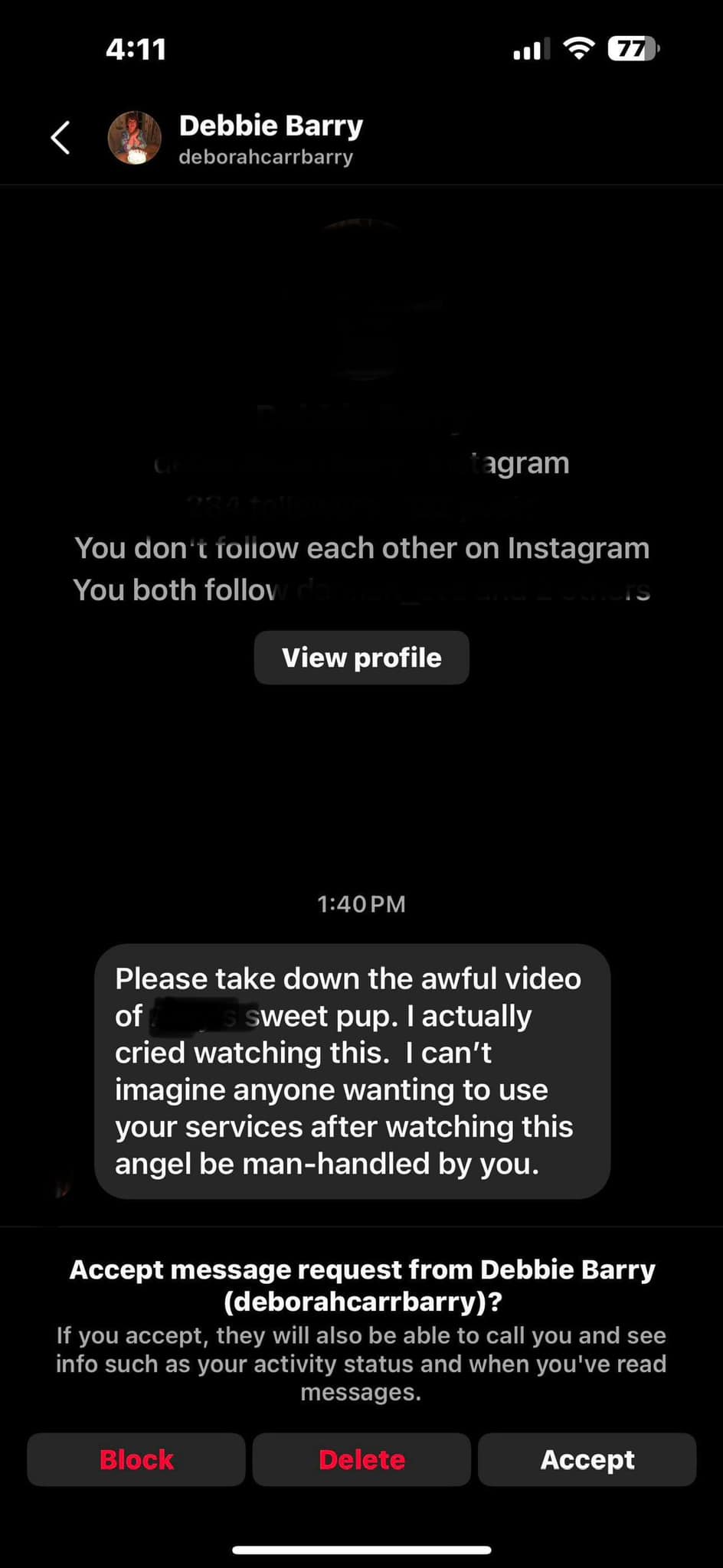Block deborahcarrbarry

(136, 1459)
